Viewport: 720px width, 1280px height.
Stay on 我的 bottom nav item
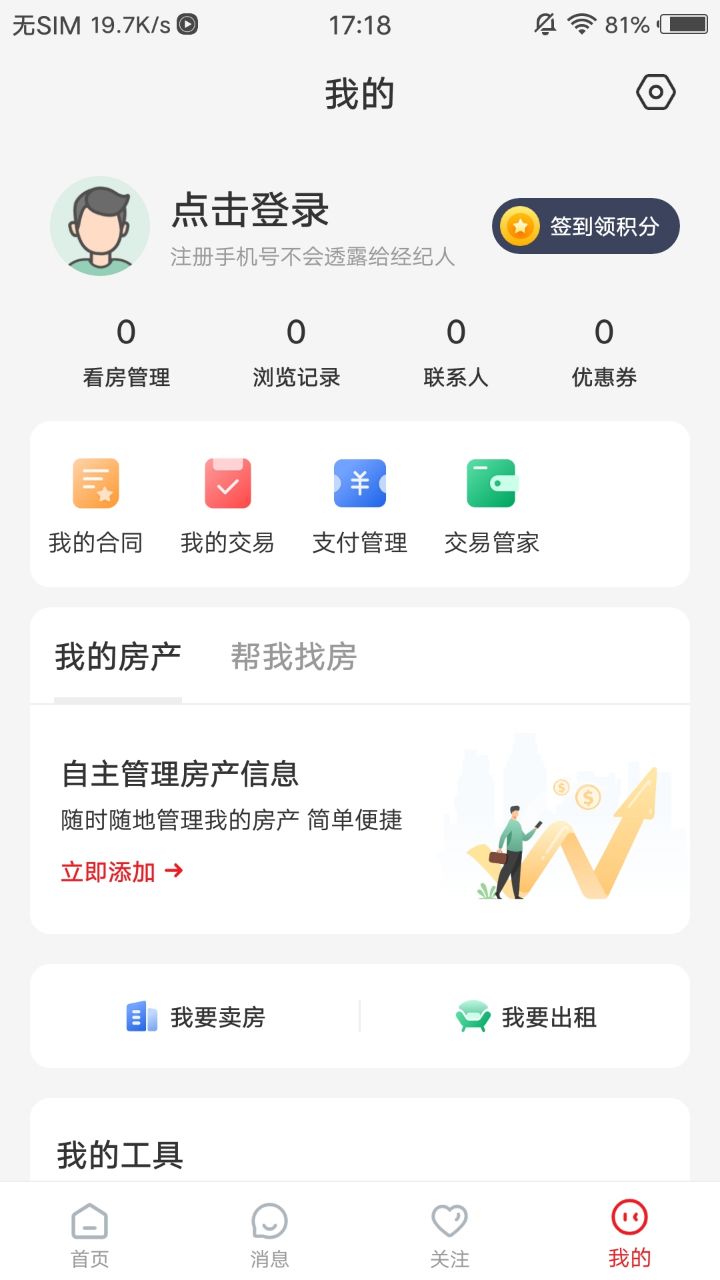pyautogui.click(x=628, y=1232)
